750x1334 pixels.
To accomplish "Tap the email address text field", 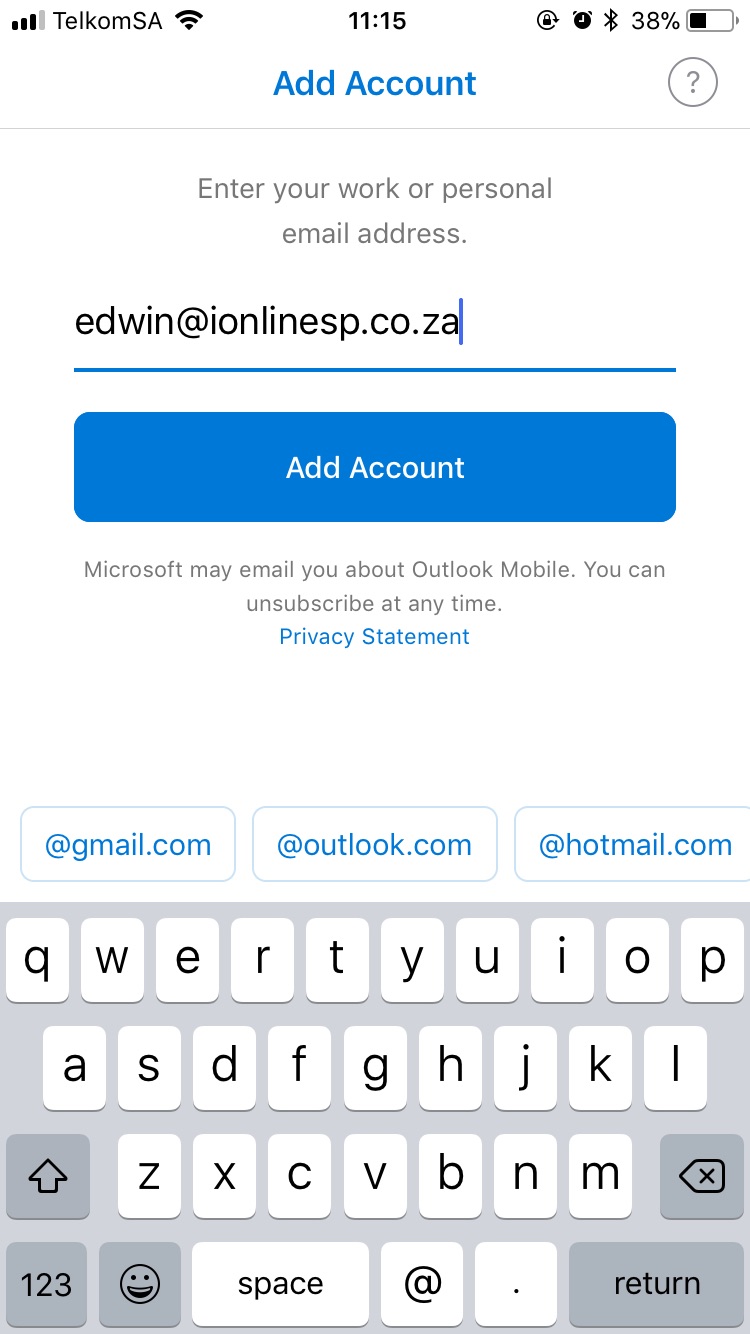I will pos(375,323).
